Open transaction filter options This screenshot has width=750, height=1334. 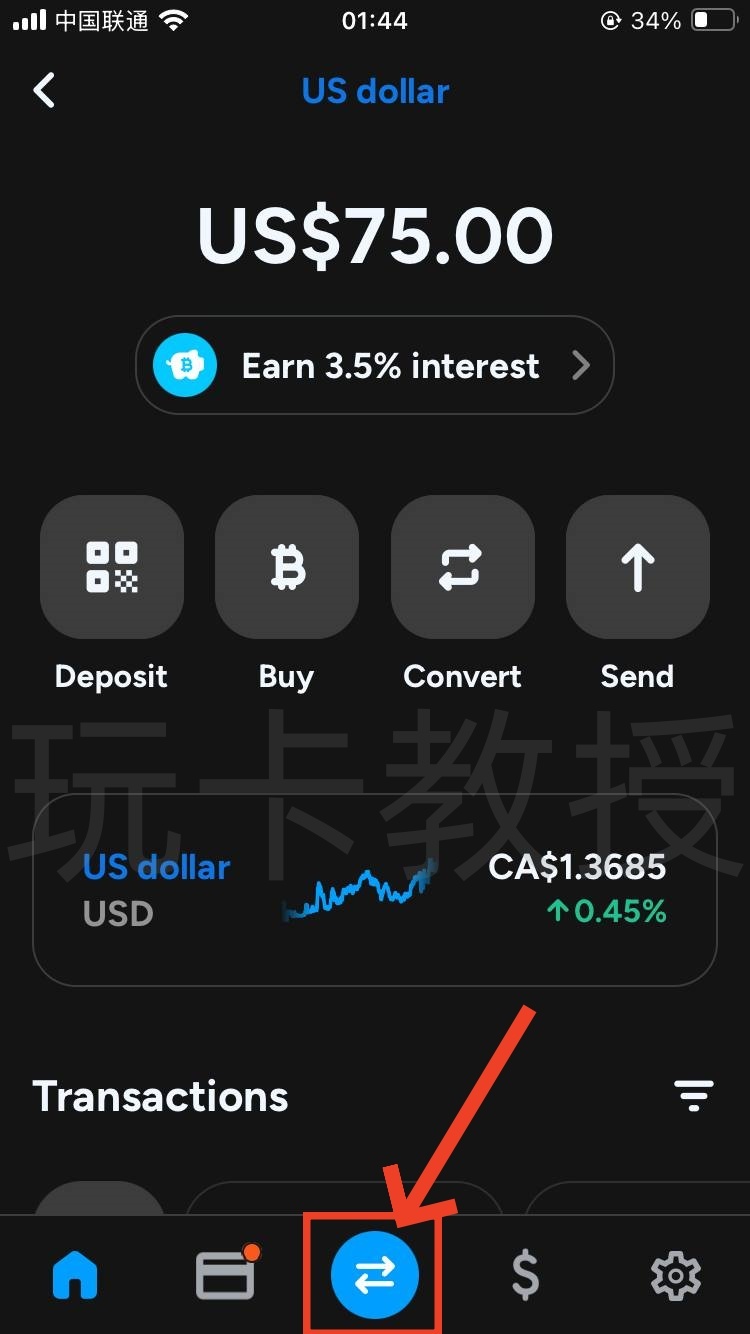coord(695,1097)
